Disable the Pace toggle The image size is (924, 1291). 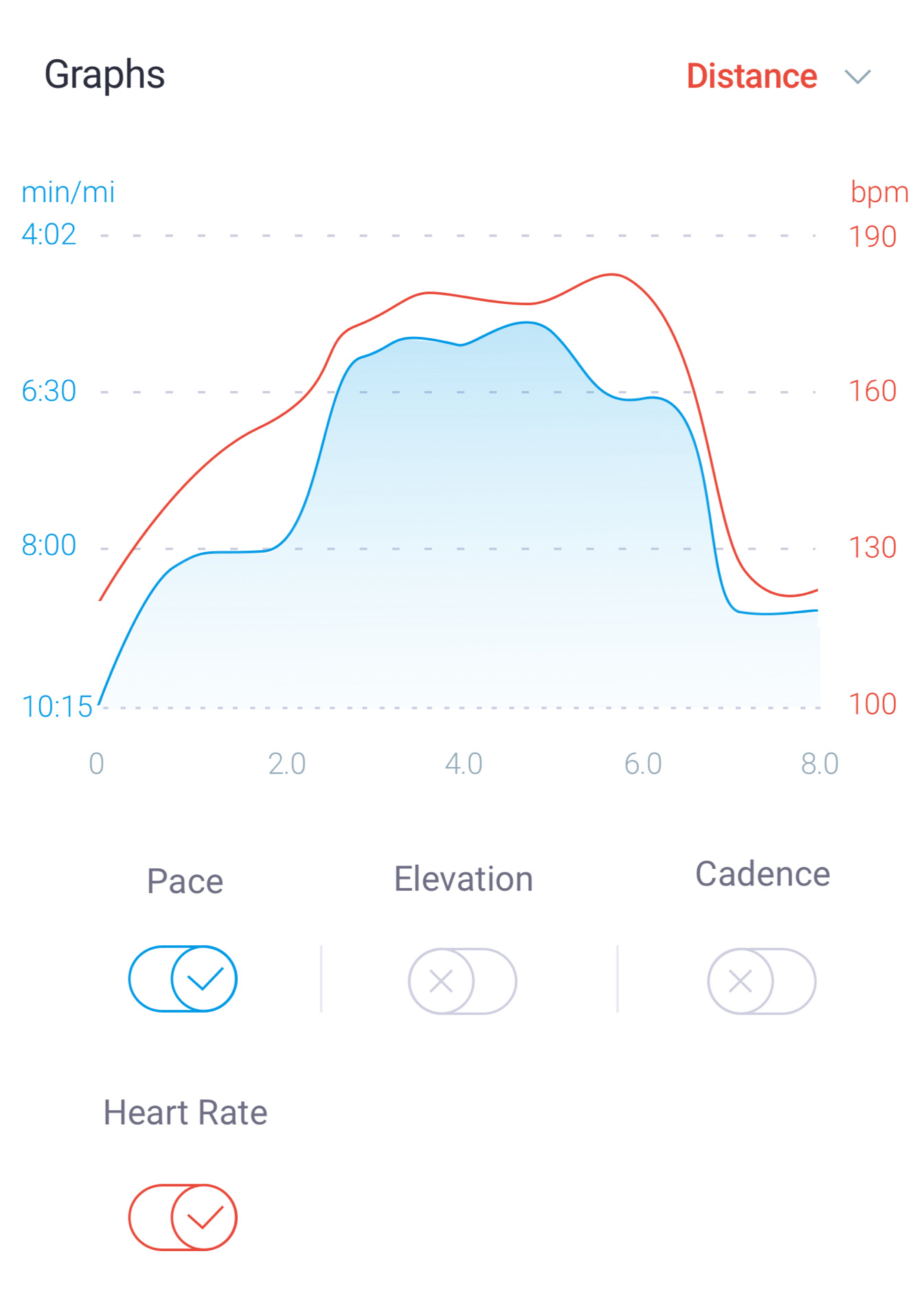tap(183, 978)
